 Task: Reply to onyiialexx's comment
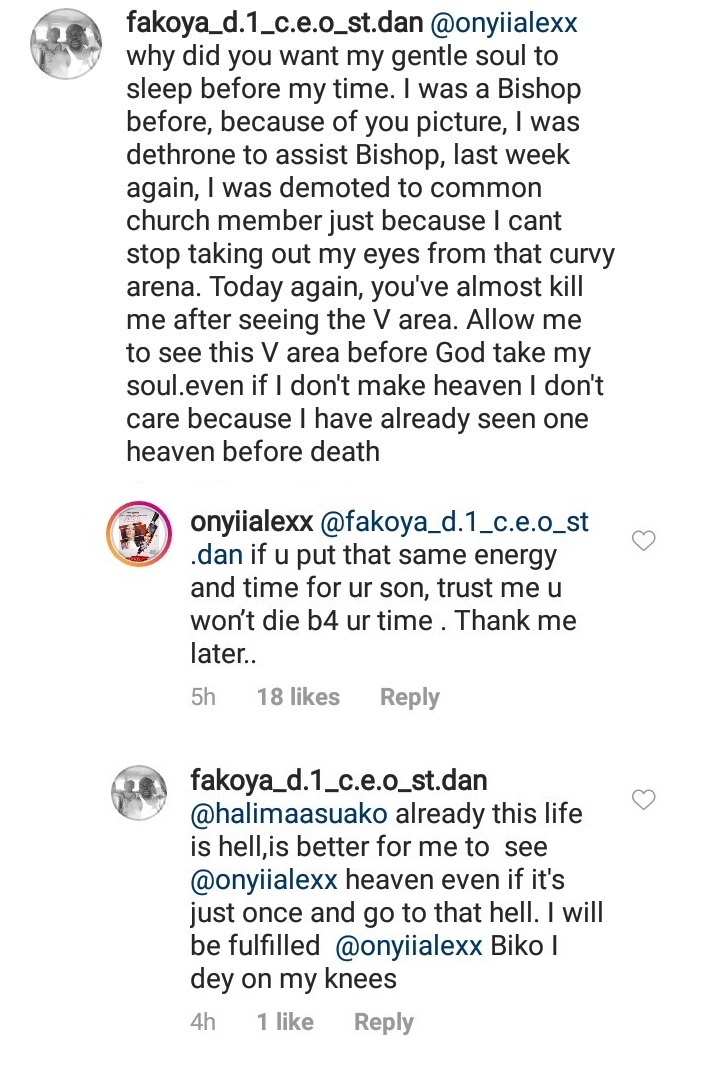coord(409,697)
